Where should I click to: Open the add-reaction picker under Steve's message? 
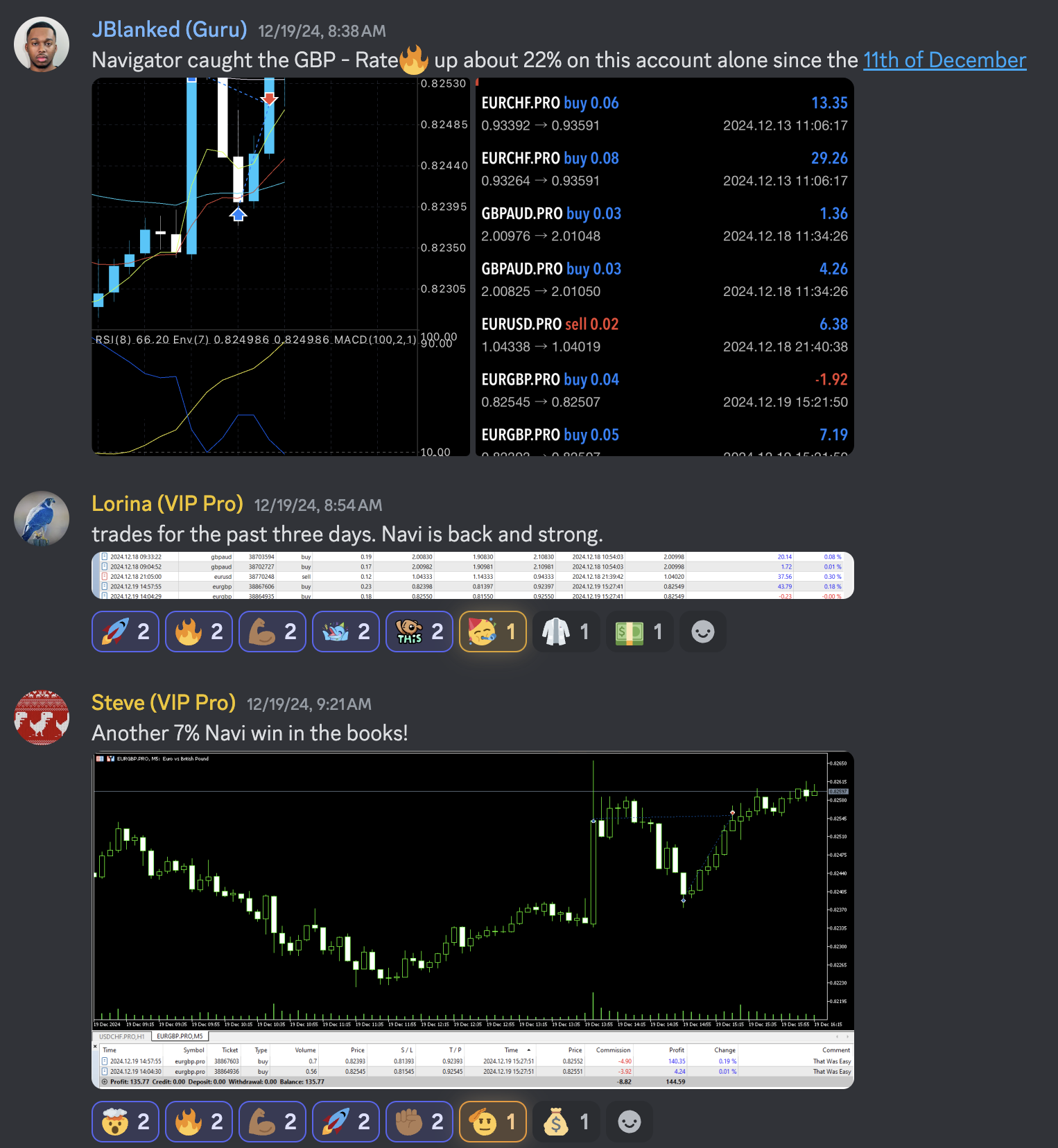629,1121
